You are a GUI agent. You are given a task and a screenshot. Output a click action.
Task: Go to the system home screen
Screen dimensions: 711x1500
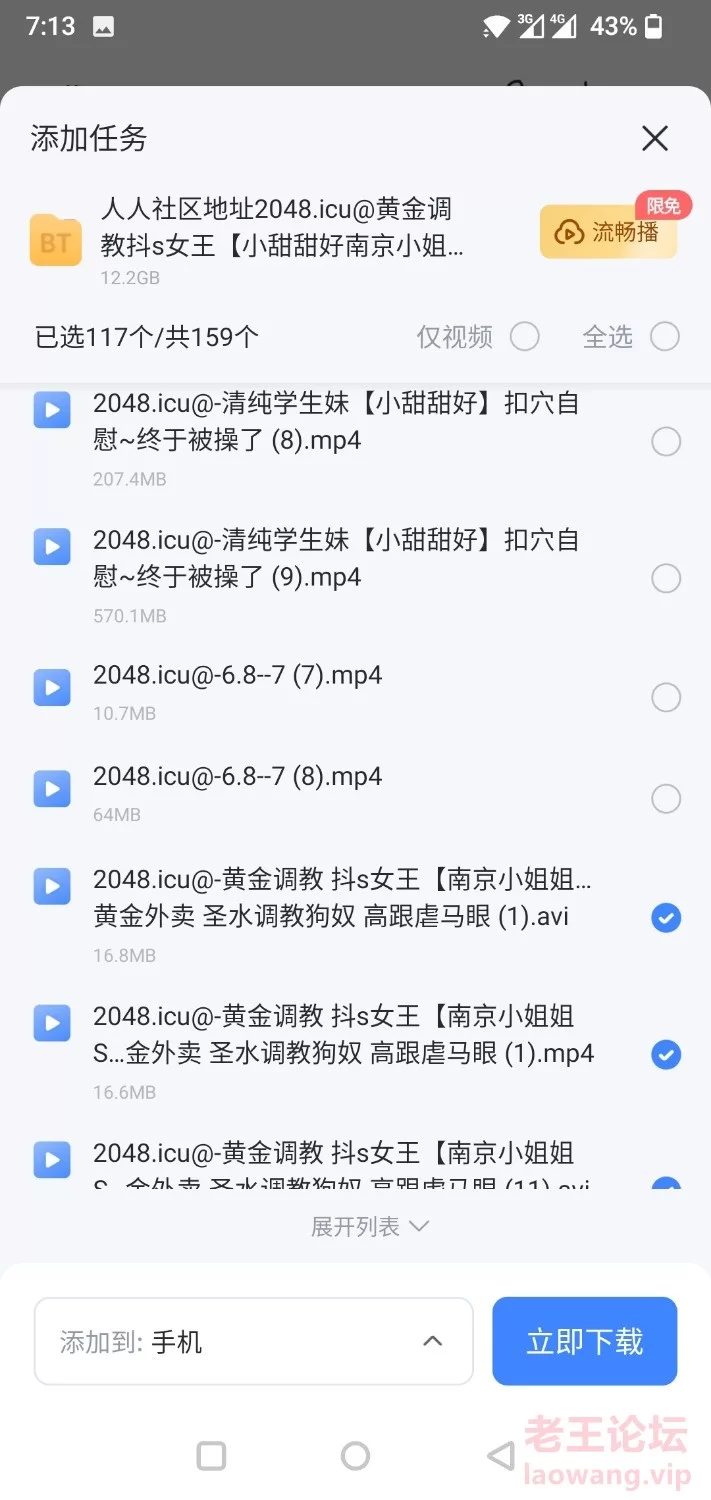[x=355, y=1456]
